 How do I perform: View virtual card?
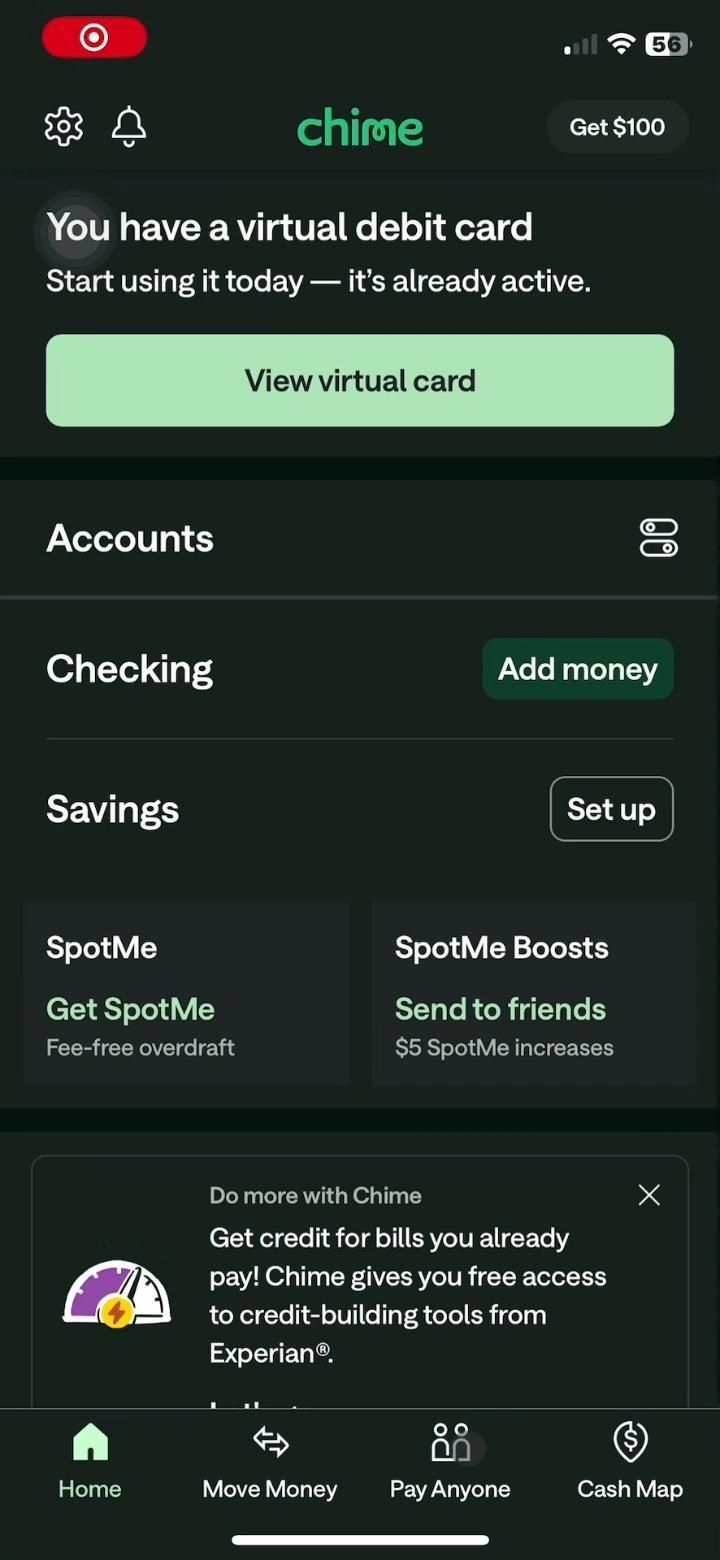tap(360, 381)
